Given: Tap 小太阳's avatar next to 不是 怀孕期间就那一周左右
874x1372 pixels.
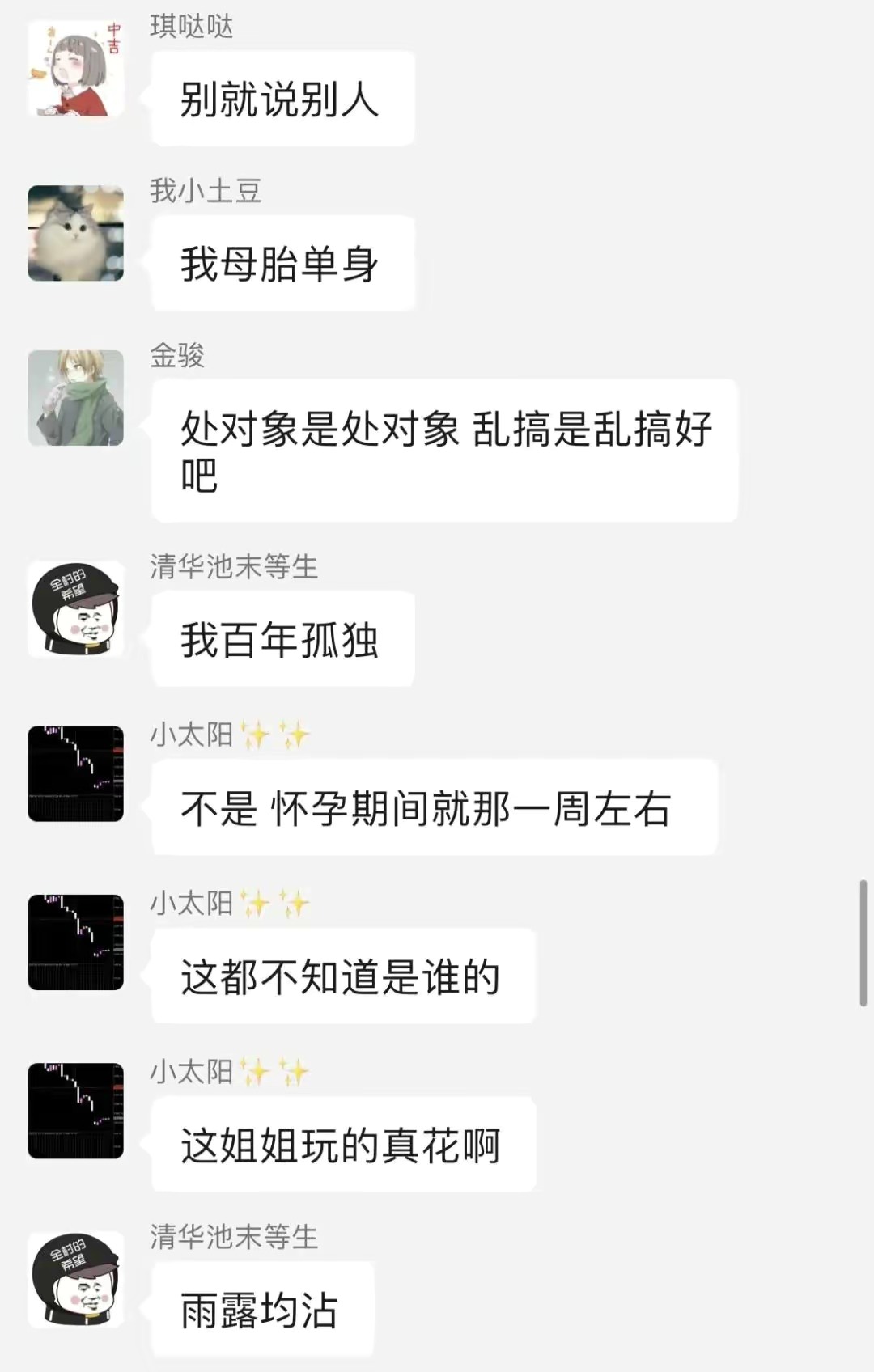Looking at the screenshot, I should [75, 773].
